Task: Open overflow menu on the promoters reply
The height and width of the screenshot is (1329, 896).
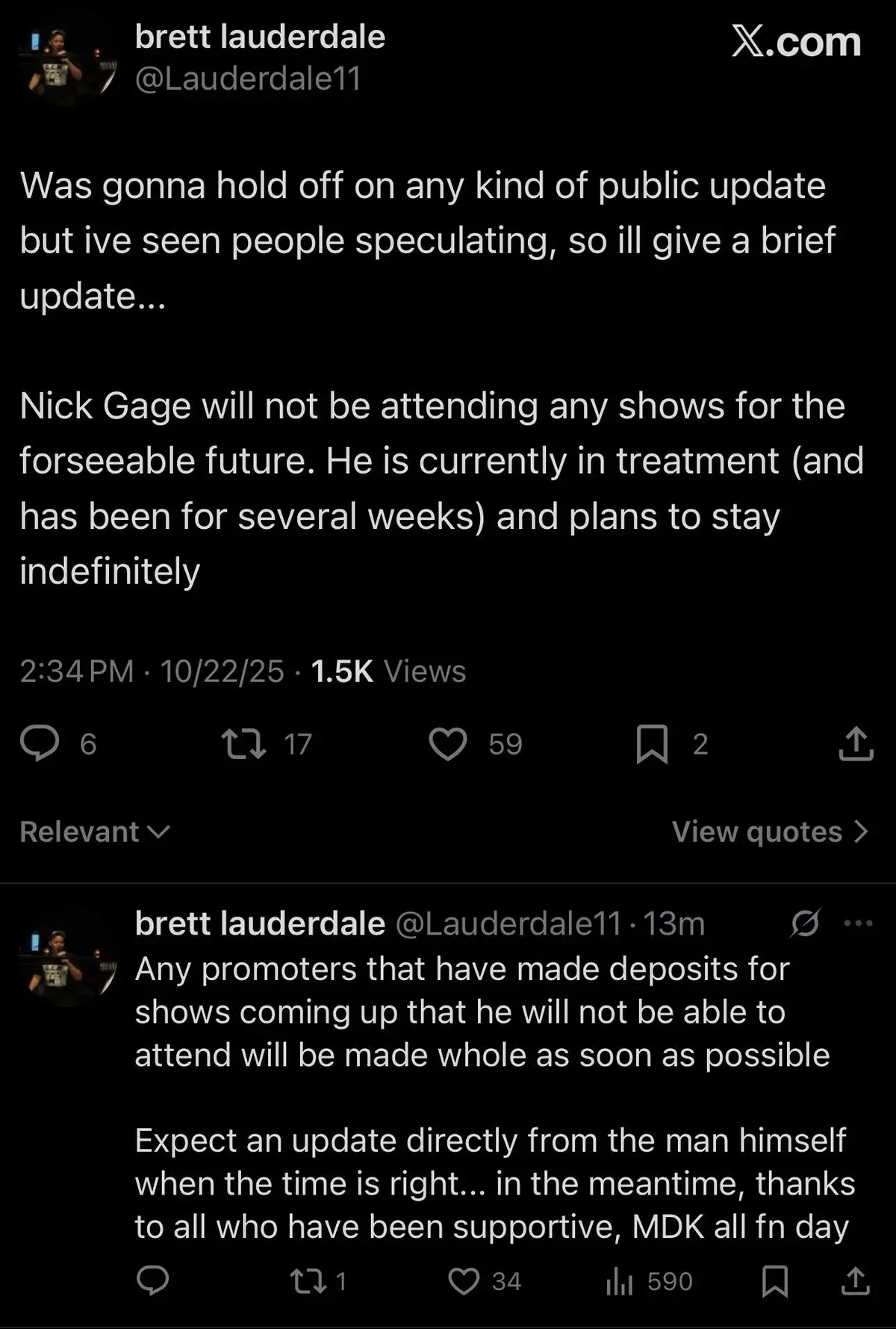Action: pyautogui.click(x=858, y=923)
